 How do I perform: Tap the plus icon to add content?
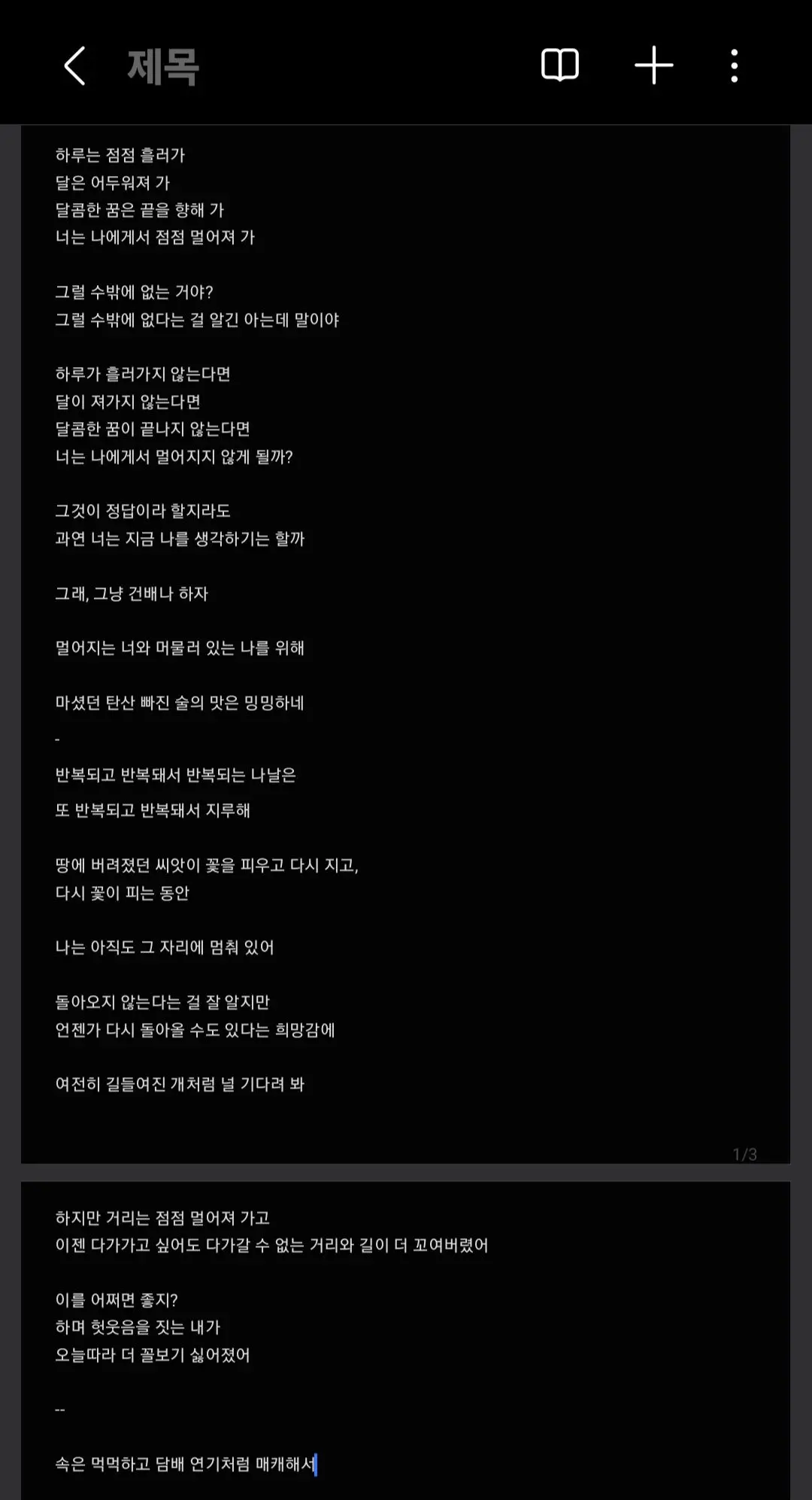(x=654, y=65)
